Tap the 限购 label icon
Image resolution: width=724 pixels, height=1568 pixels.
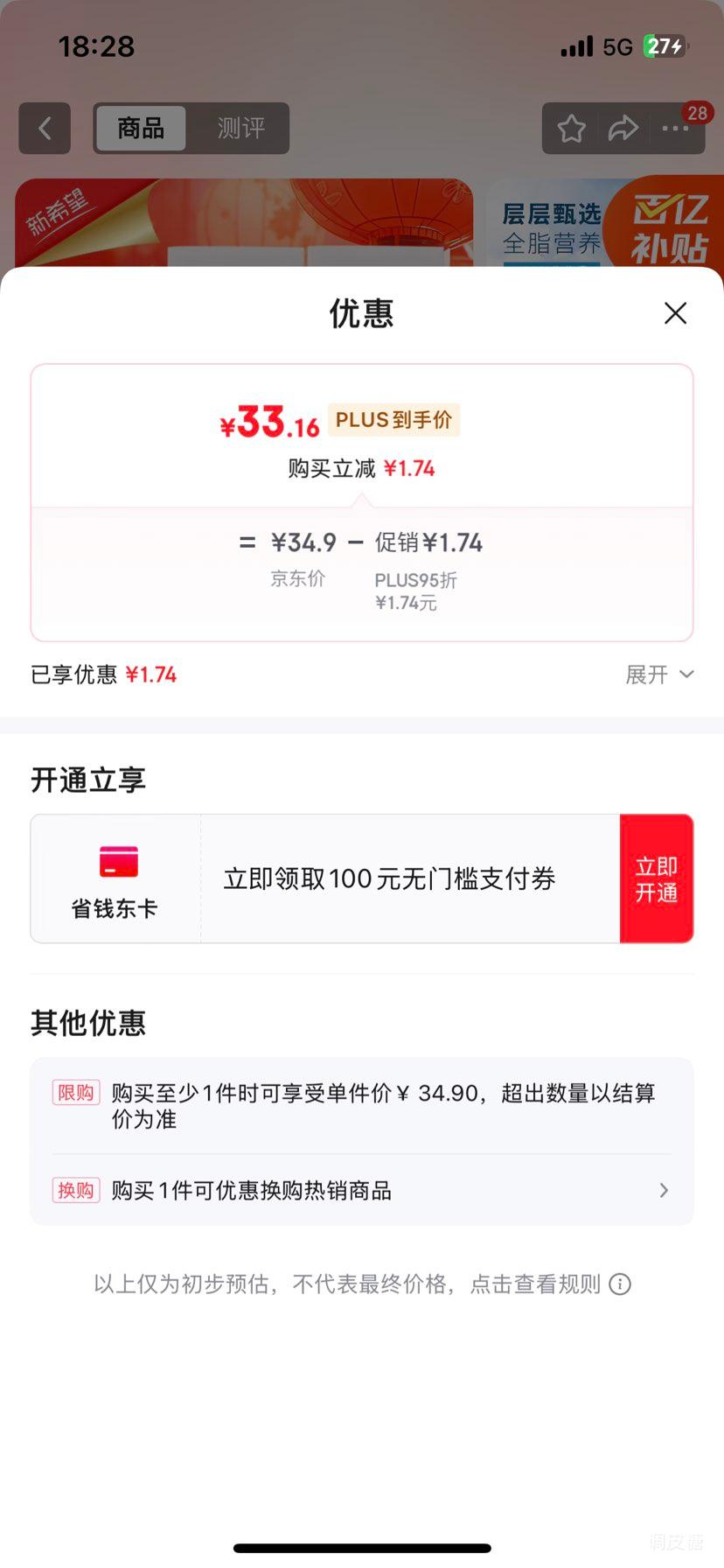pyautogui.click(x=76, y=1093)
